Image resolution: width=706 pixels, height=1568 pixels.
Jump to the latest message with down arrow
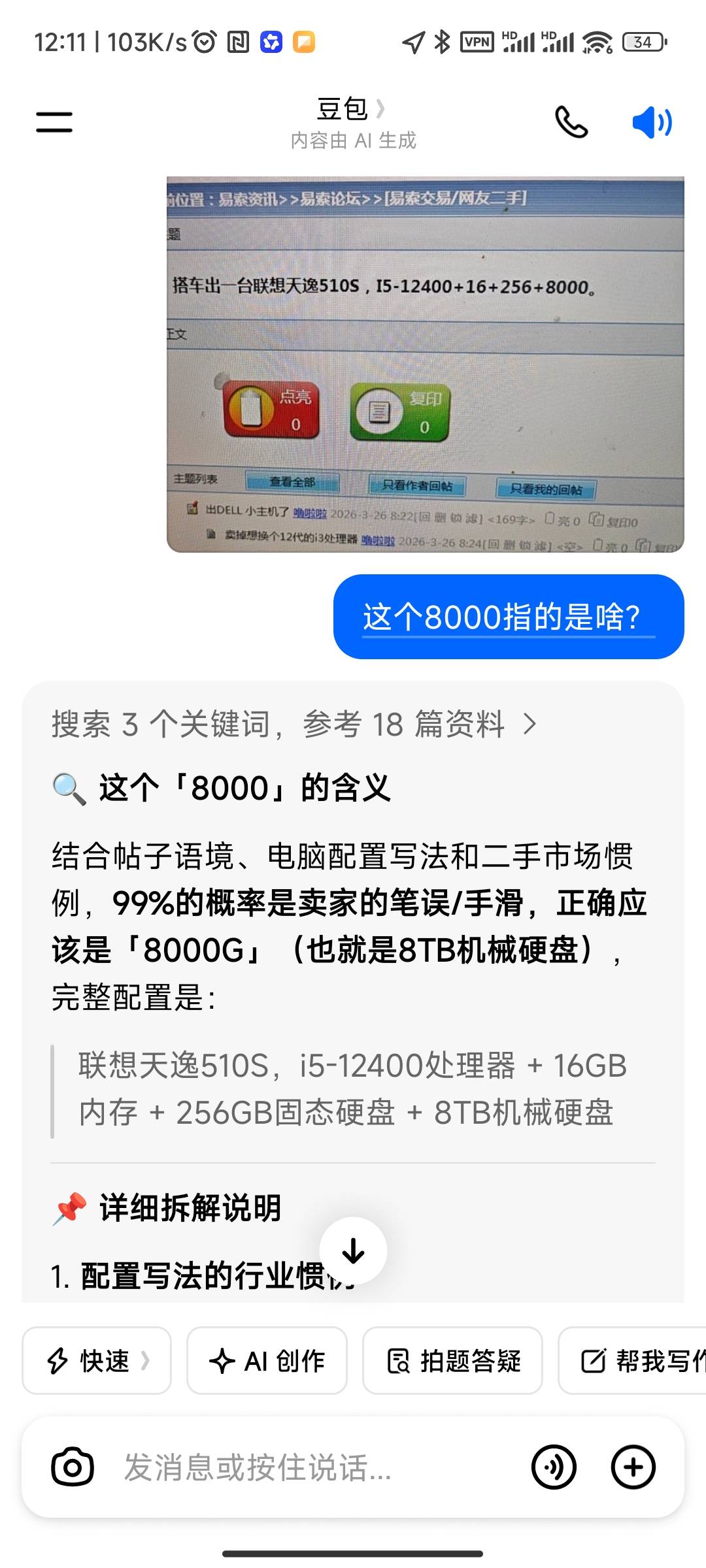pyautogui.click(x=354, y=1250)
